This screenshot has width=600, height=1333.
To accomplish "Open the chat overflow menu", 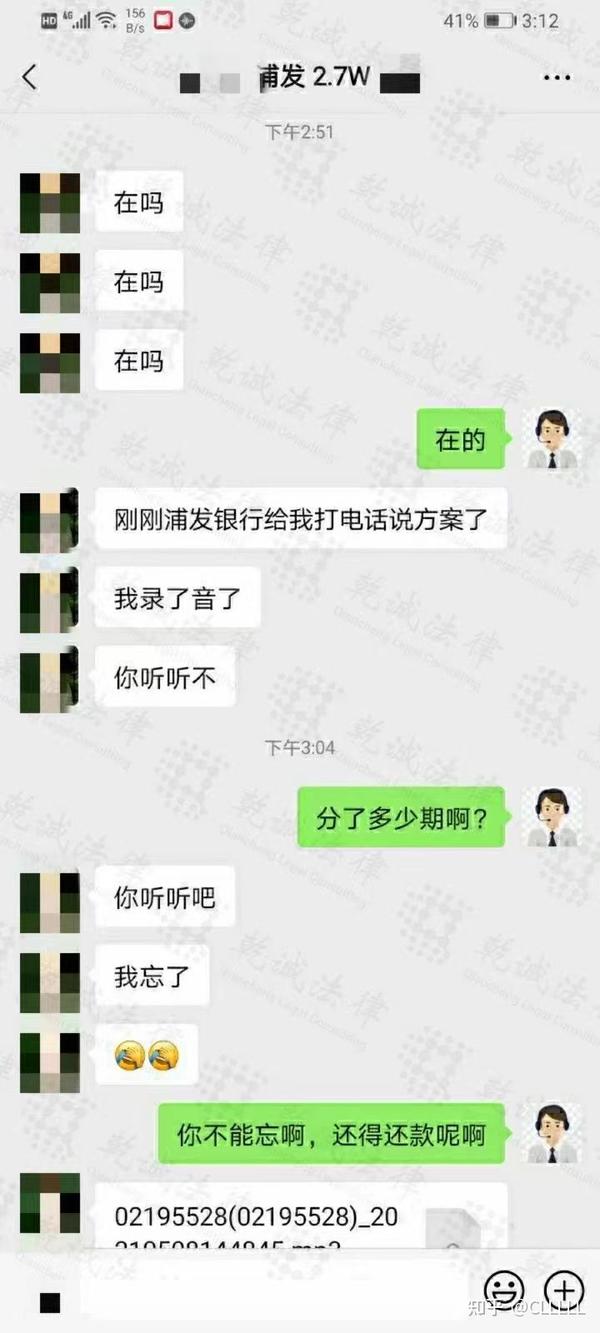I will [x=556, y=77].
